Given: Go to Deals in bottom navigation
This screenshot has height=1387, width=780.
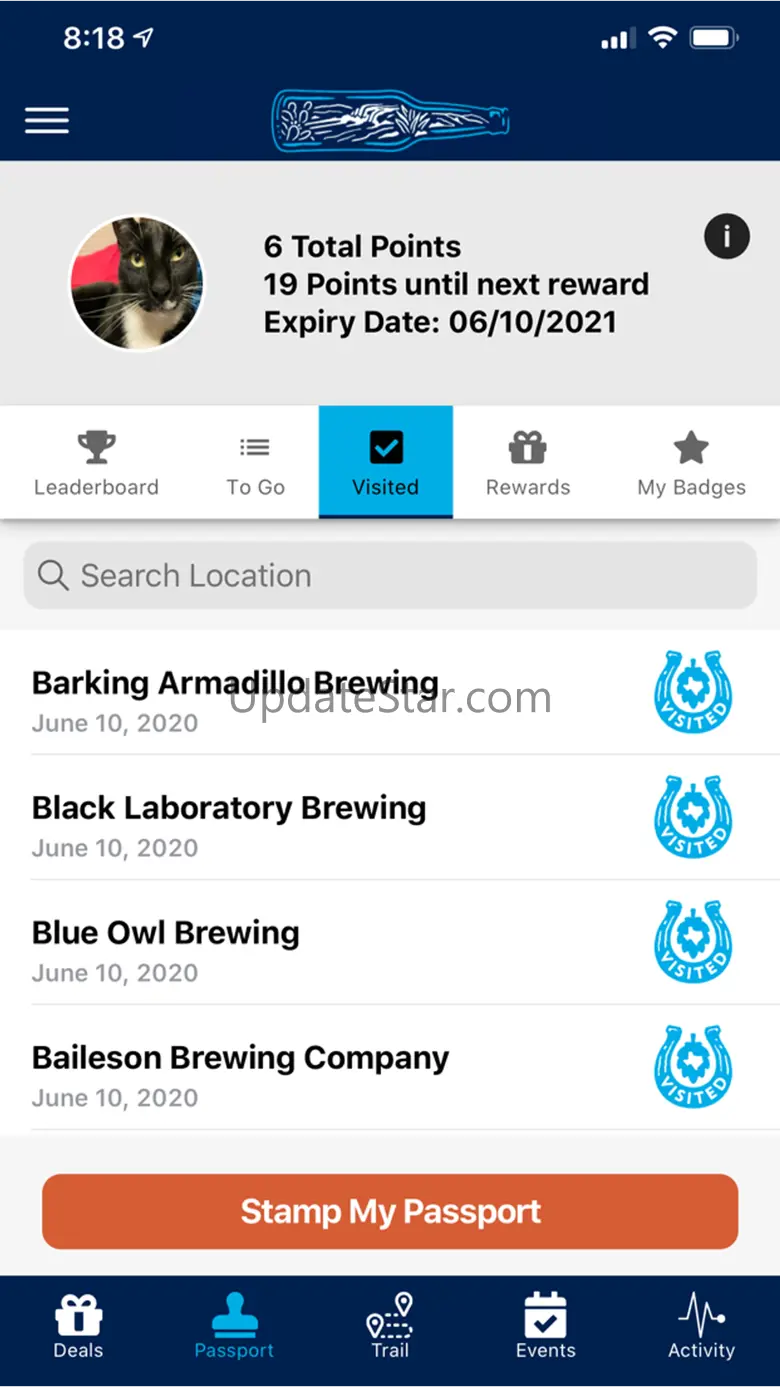Looking at the screenshot, I should coord(78,1326).
